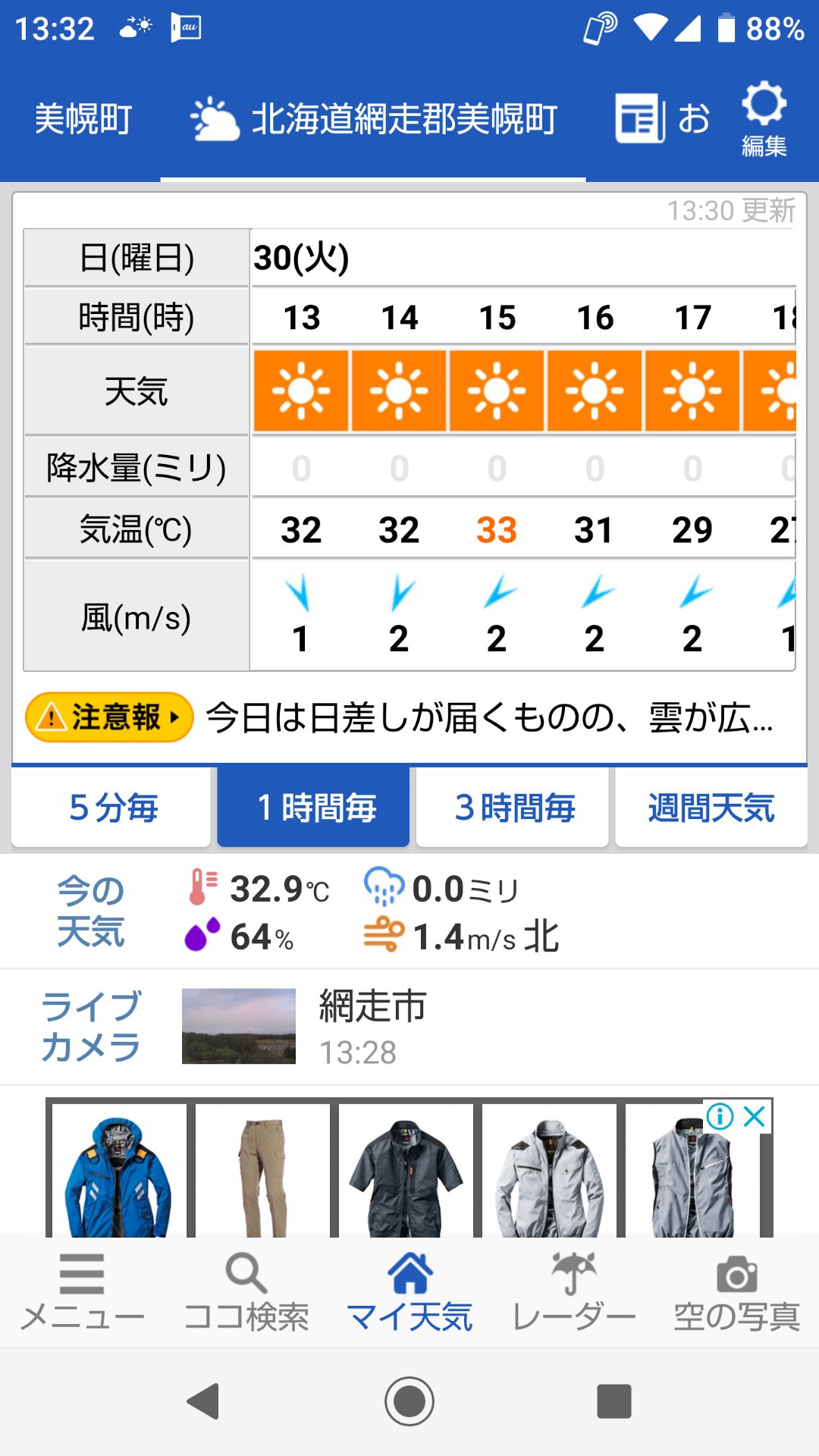
Task: Tap the 美幌町 location label
Action: [x=83, y=118]
